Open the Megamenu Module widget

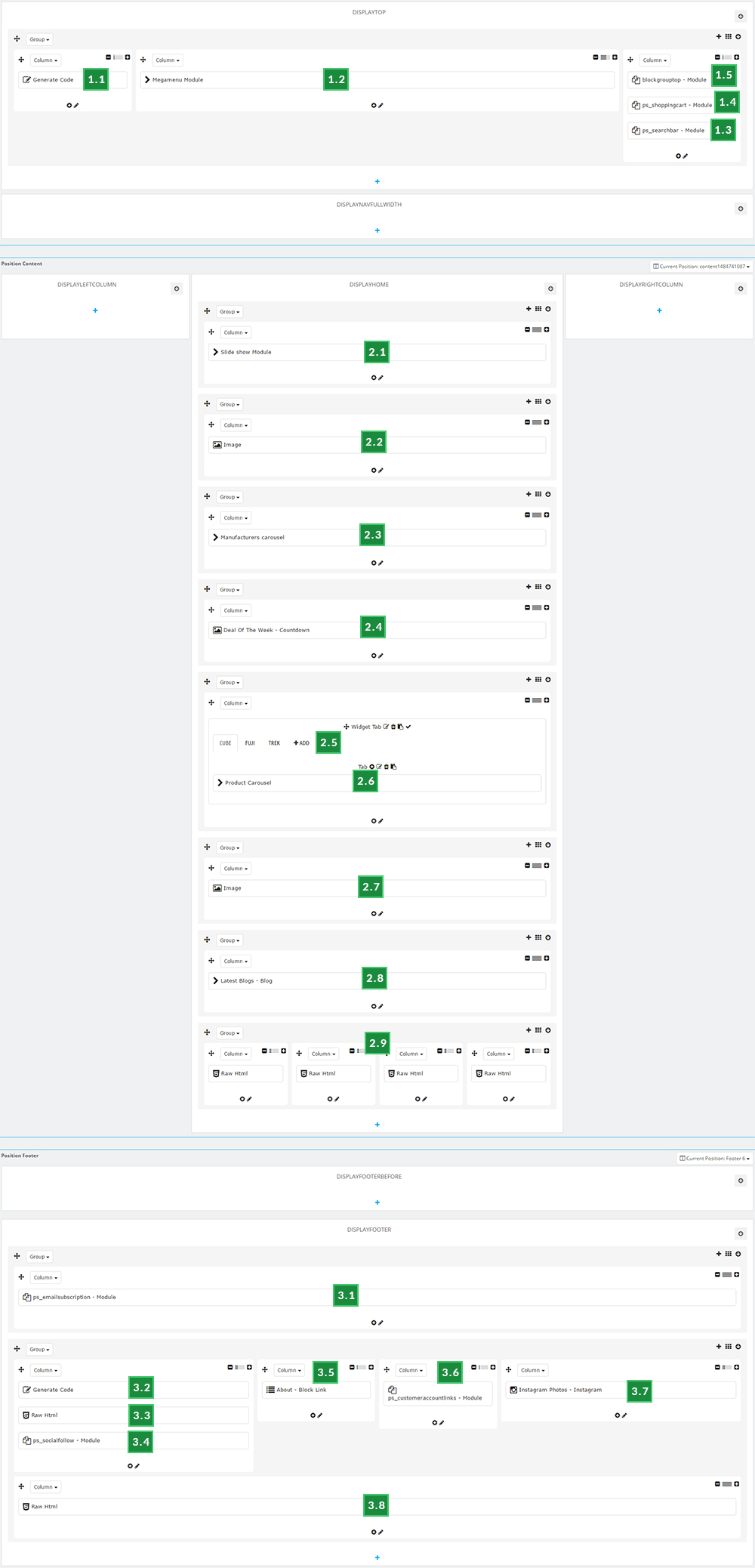coord(377,80)
